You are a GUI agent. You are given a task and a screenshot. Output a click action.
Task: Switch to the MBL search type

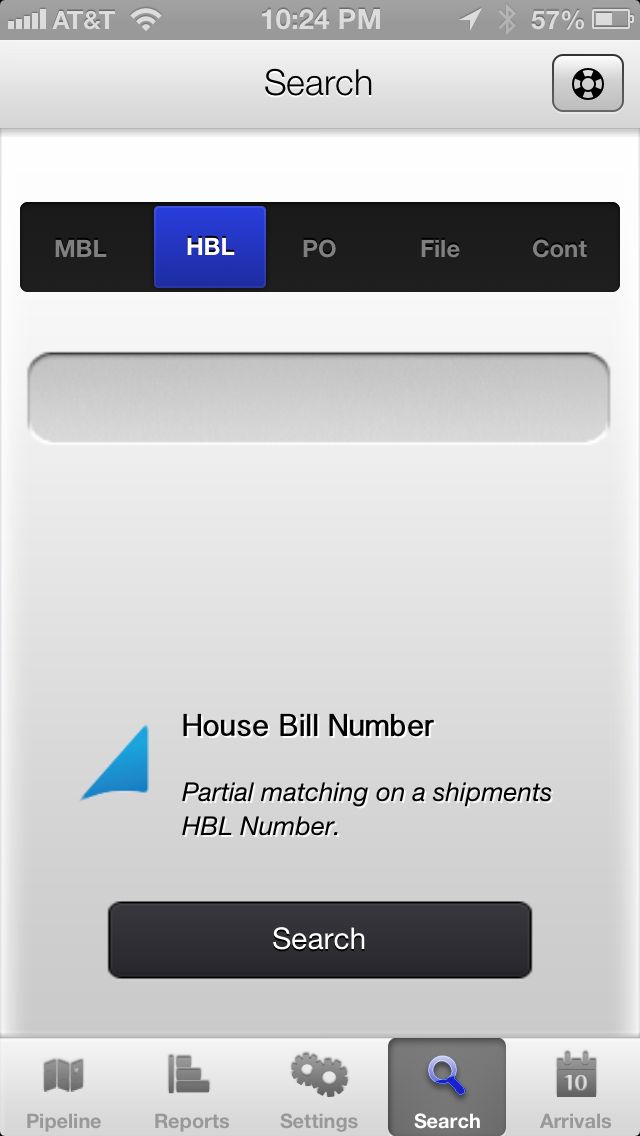tap(80, 248)
